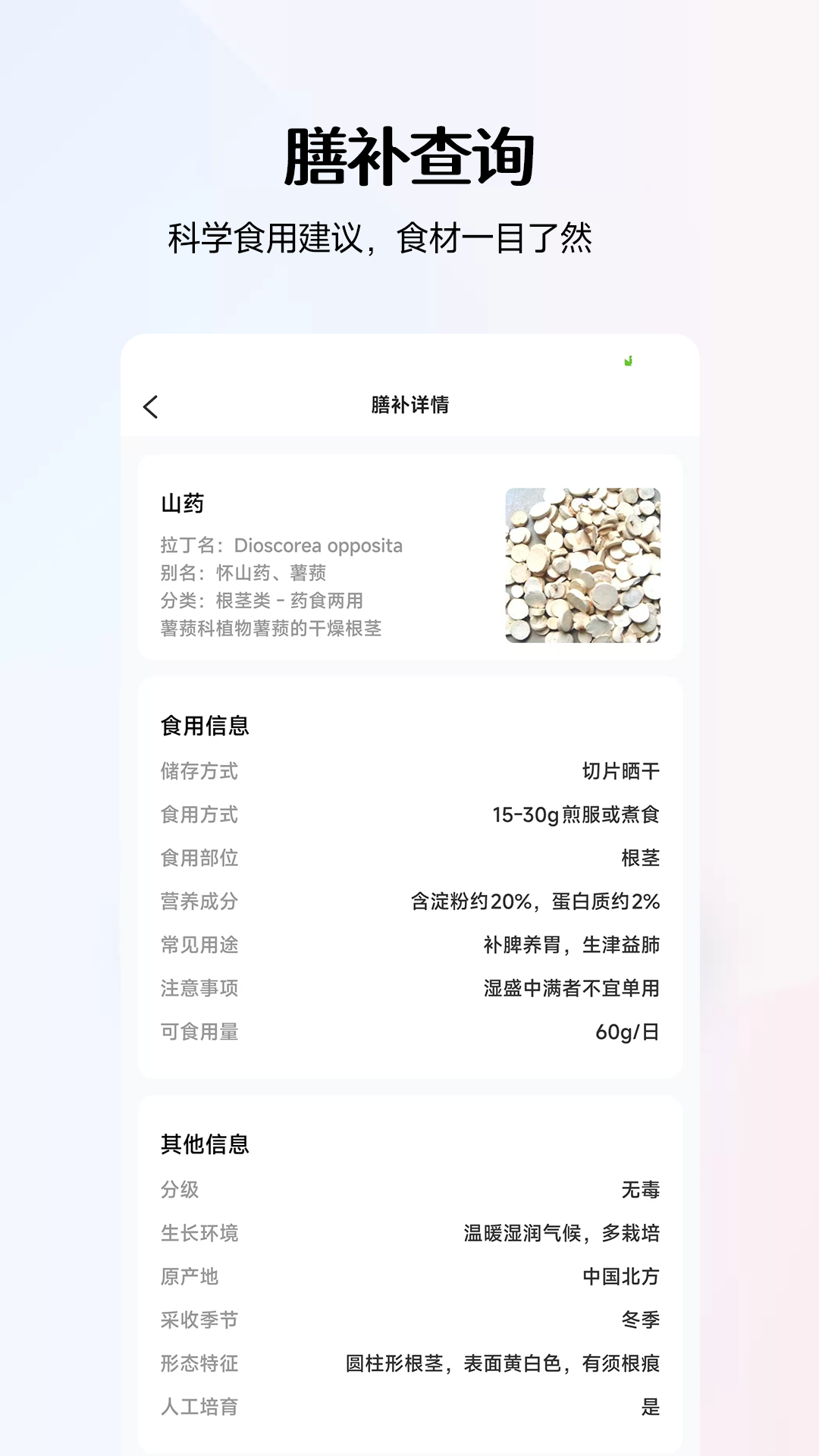Screen dimensions: 819x1456
Task: Tap the 食用信息 section header
Action: 205,725
